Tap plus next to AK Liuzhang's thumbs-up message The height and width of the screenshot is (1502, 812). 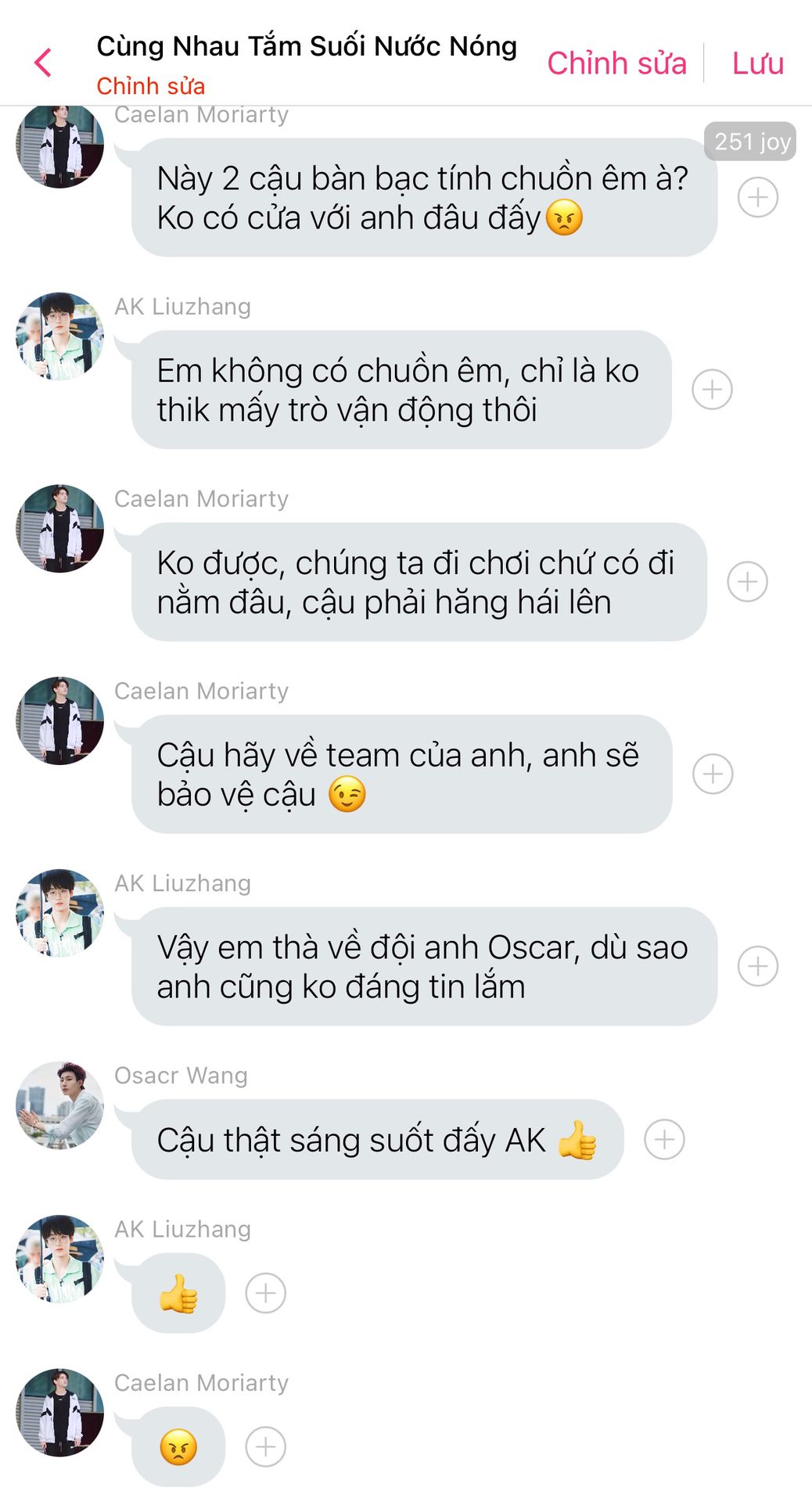coord(265,1293)
